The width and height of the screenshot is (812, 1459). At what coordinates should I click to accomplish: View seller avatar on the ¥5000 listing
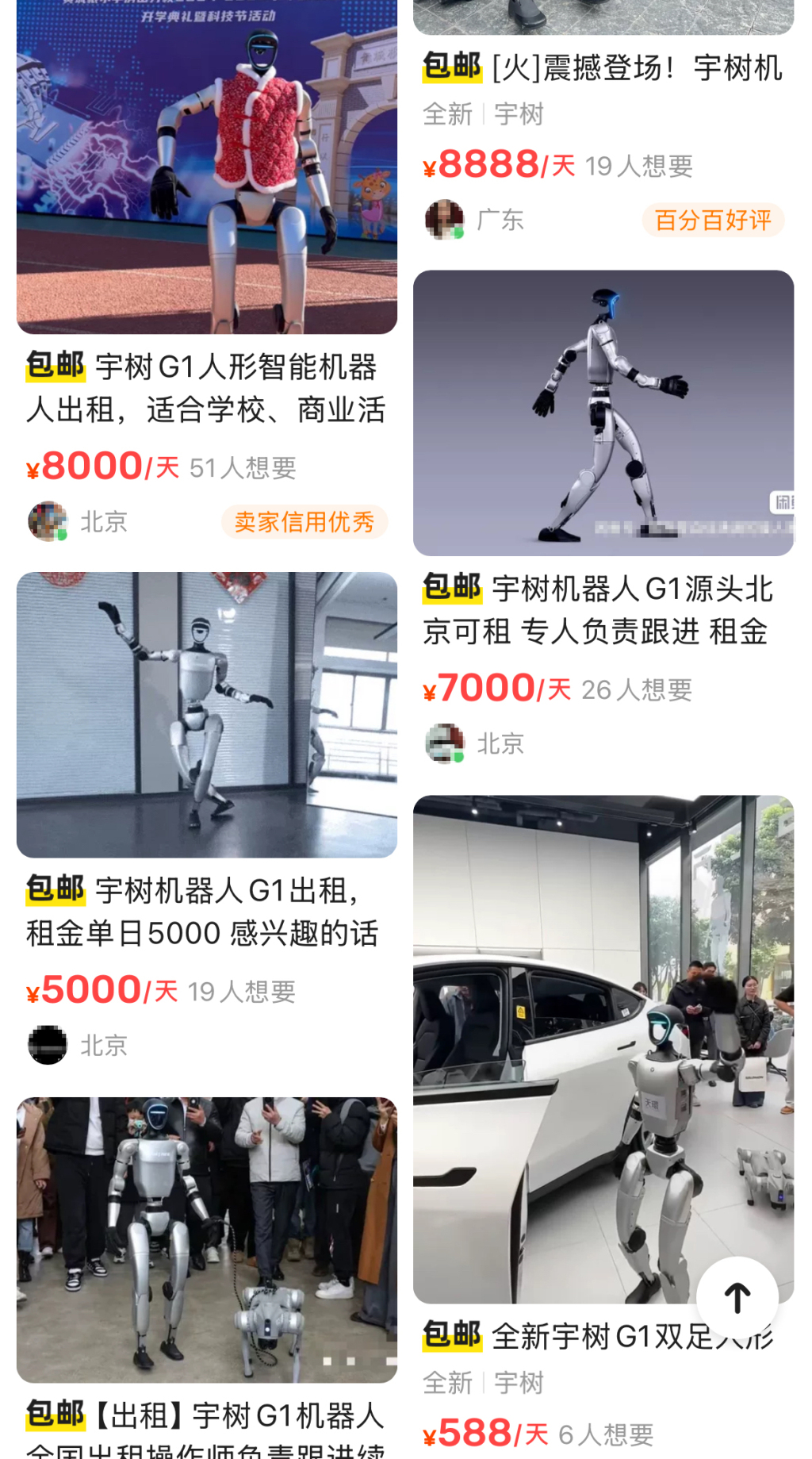48,1045
